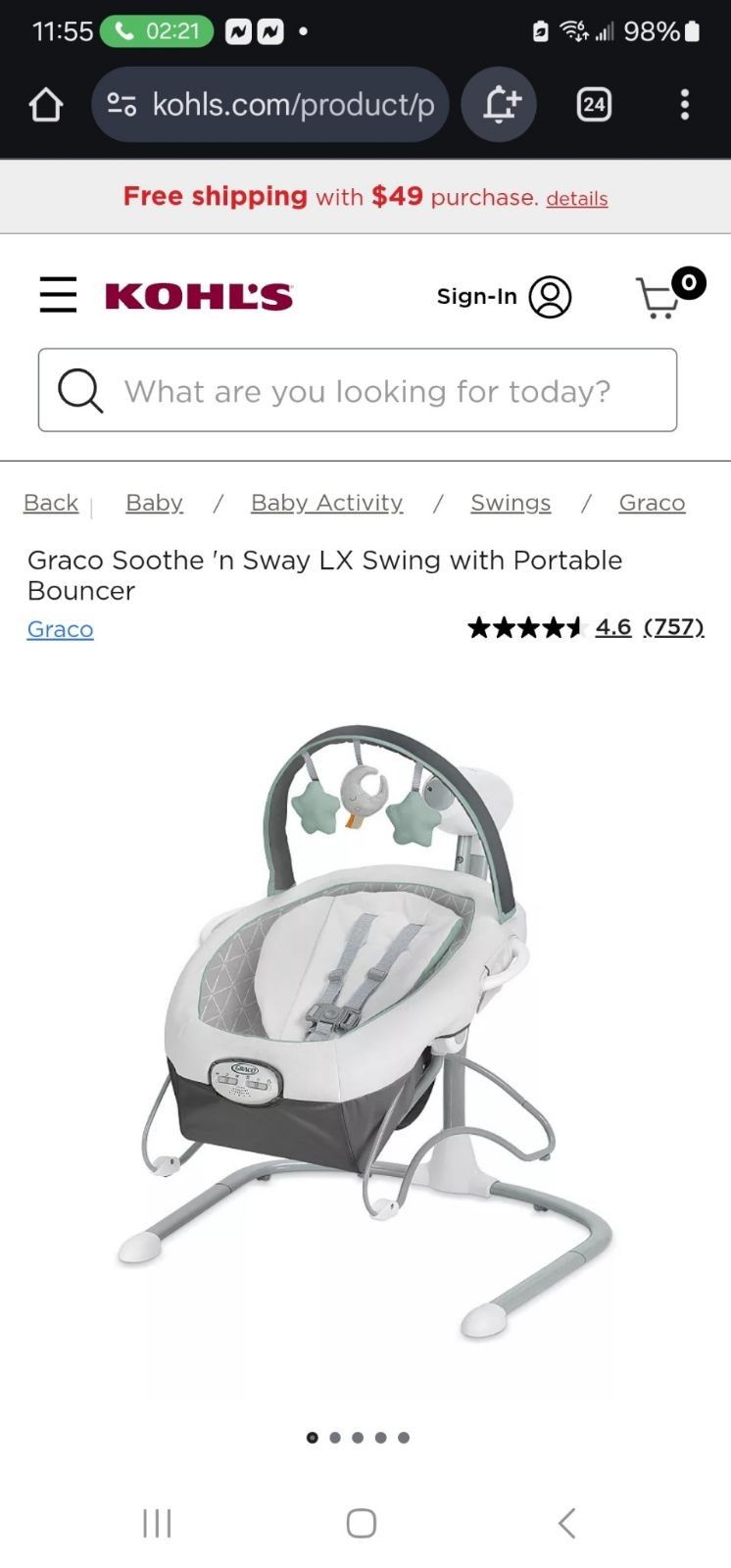The image size is (731, 1568).
Task: Go to the browser home page
Action: 46,104
